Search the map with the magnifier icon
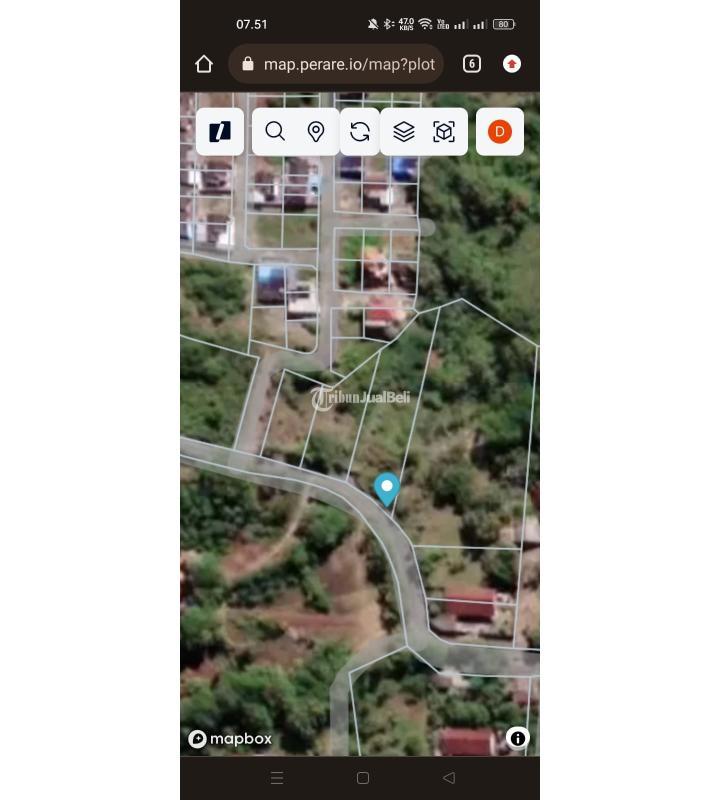 click(x=275, y=132)
